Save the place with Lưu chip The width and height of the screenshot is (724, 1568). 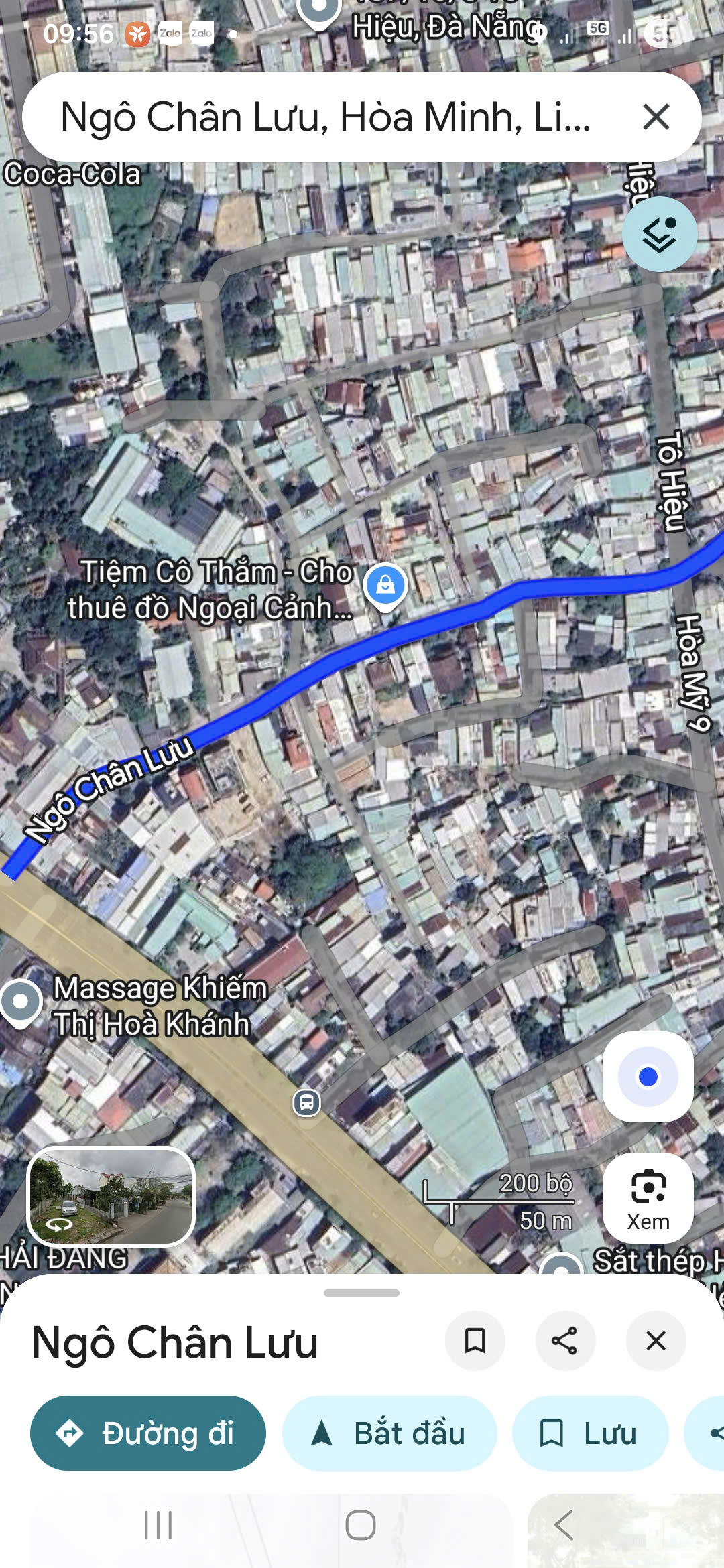[590, 1433]
